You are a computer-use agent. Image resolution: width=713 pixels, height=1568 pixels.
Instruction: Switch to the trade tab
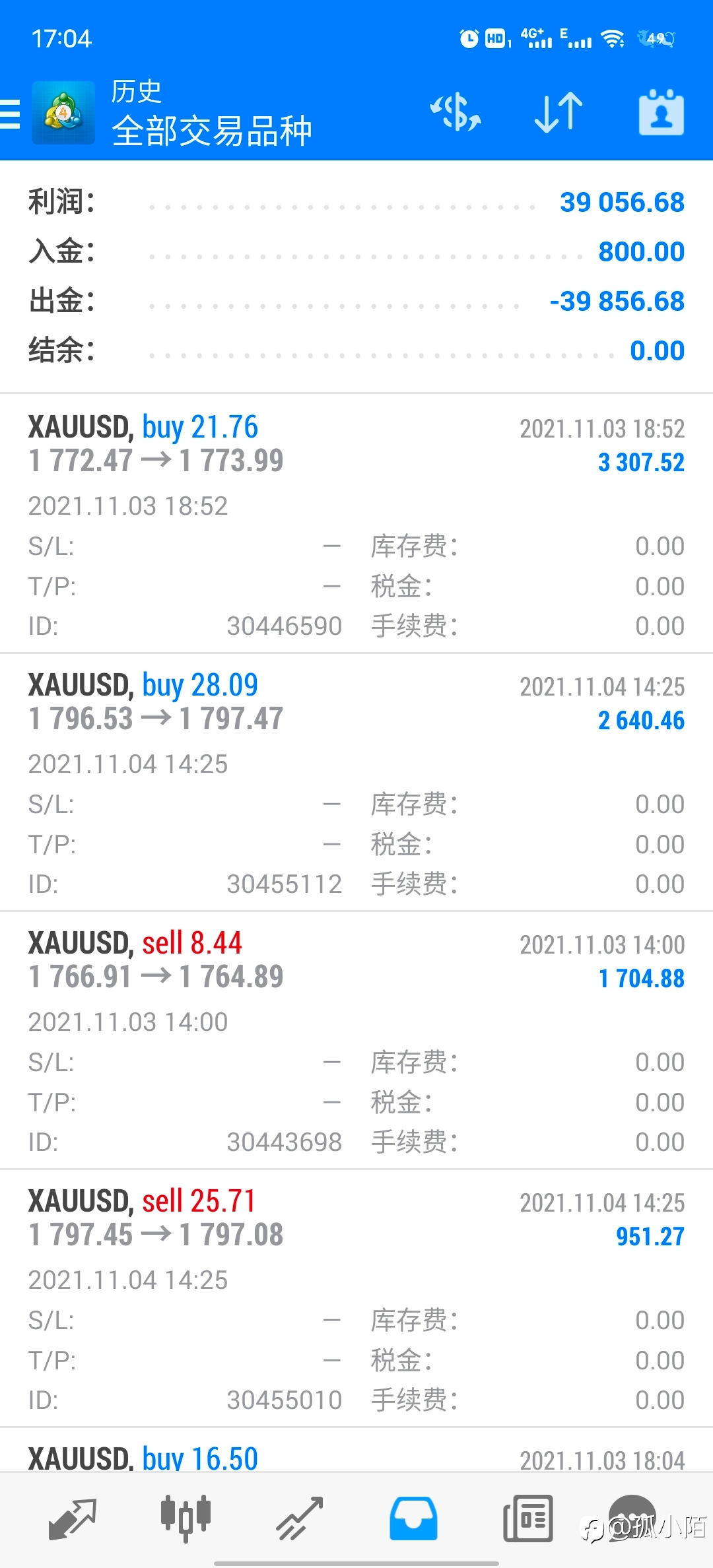tap(299, 1519)
